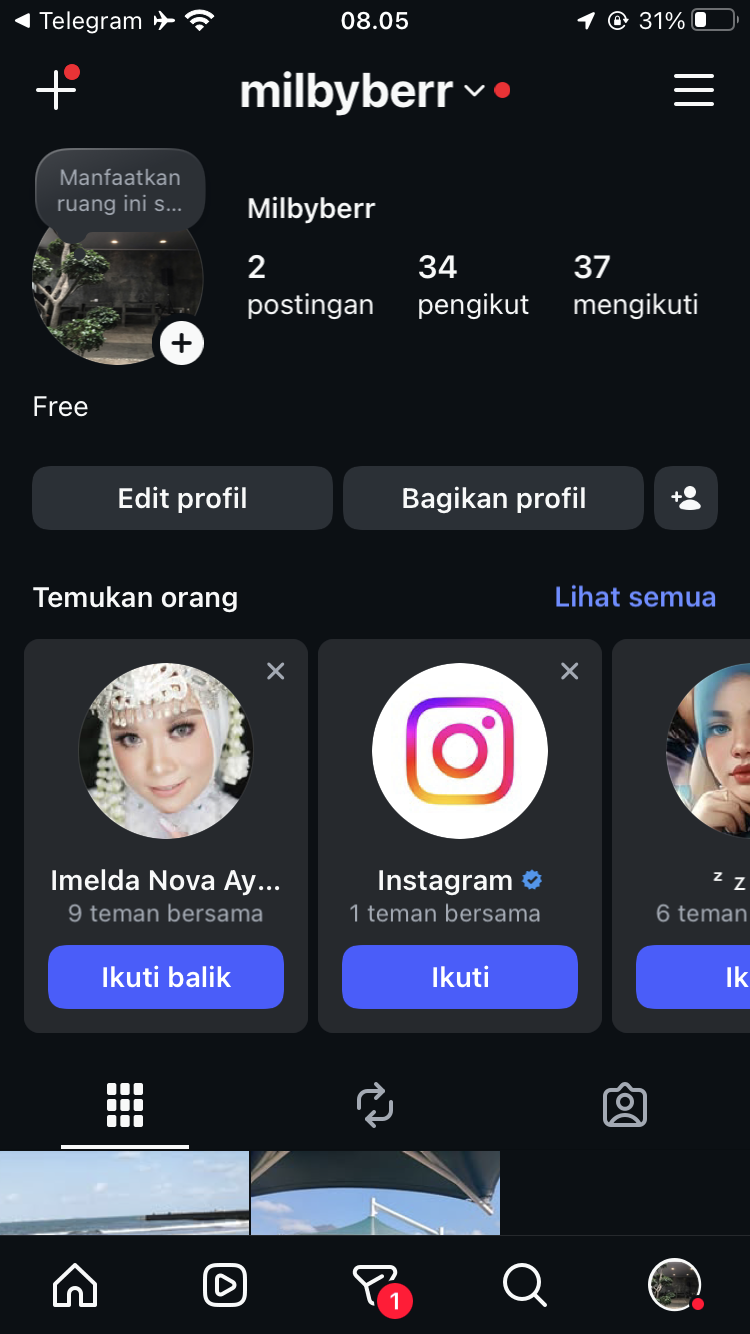Open direct messages with one notification
The image size is (750, 1334).
[376, 1285]
